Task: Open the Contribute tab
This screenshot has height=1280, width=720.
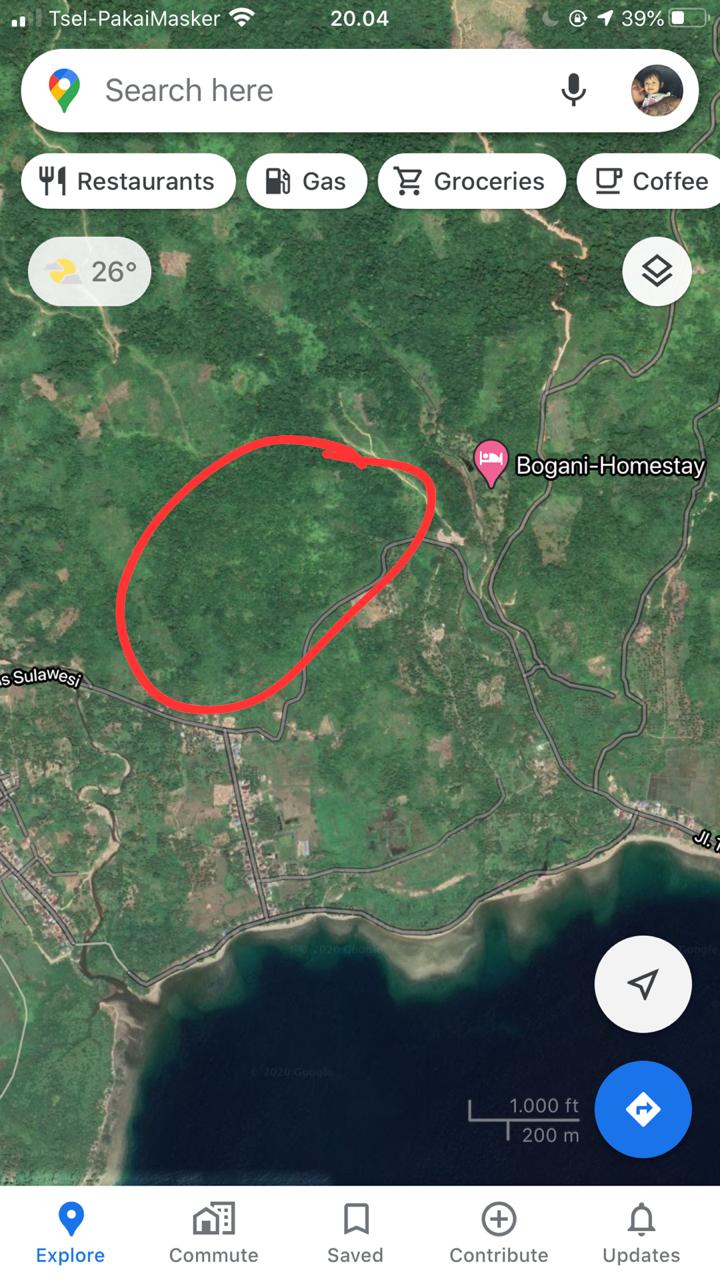Action: click(498, 1234)
